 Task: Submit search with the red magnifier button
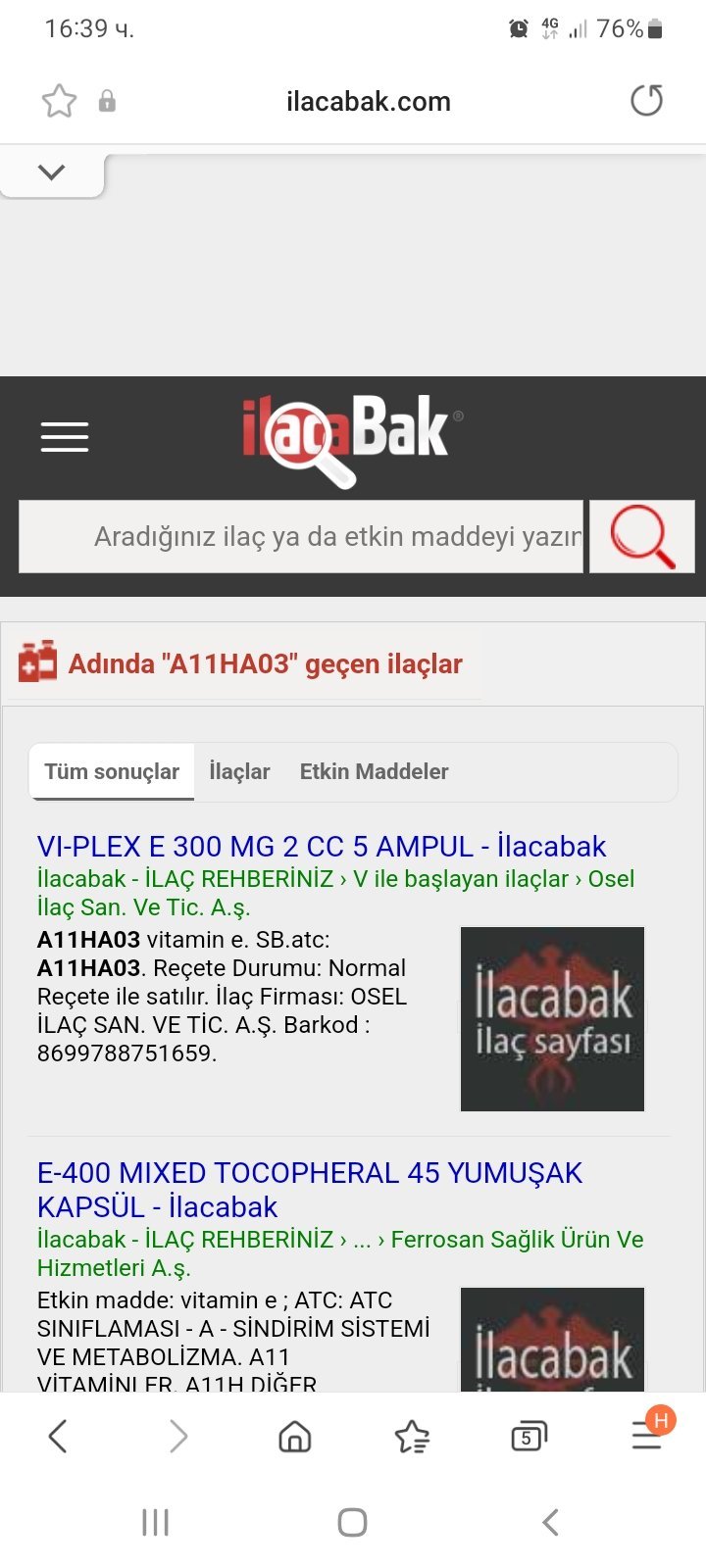pyautogui.click(x=642, y=537)
